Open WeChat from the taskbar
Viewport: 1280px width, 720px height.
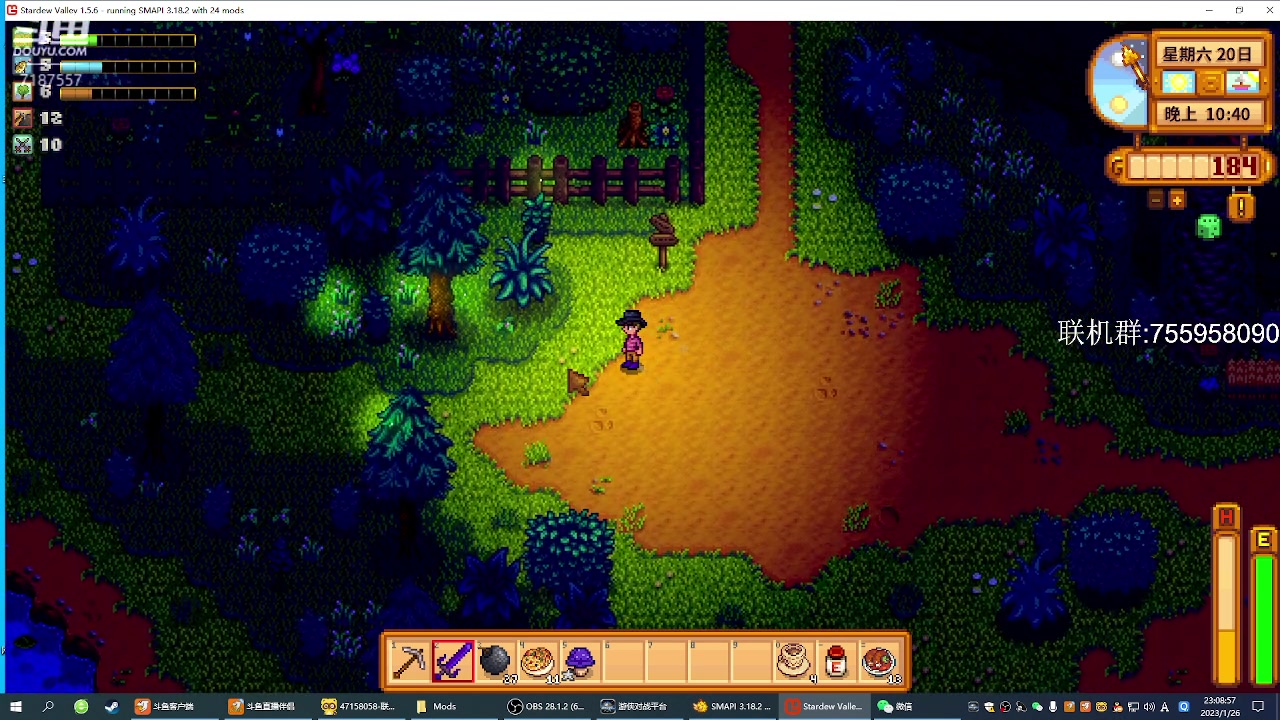tap(894, 706)
